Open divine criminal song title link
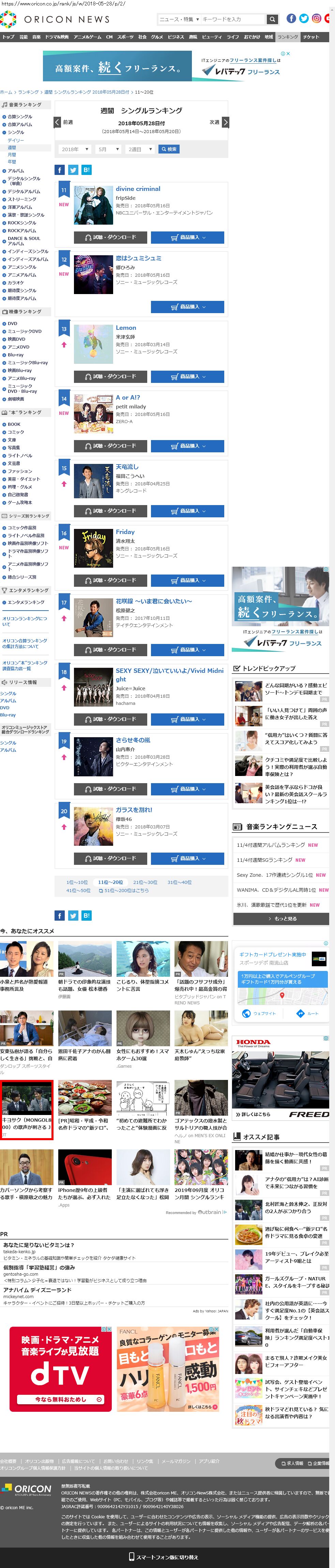 (x=138, y=189)
